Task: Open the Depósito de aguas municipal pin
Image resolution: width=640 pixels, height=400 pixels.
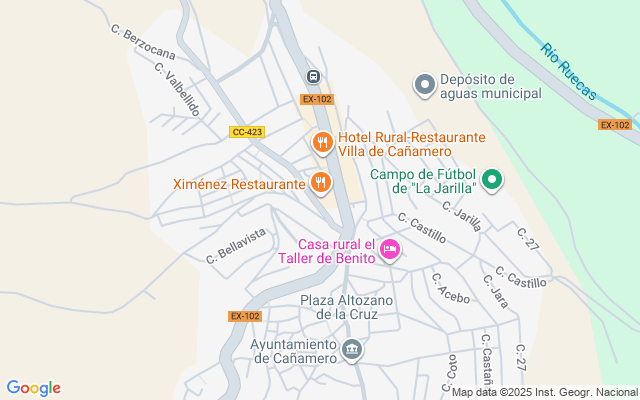Action: pos(424,85)
